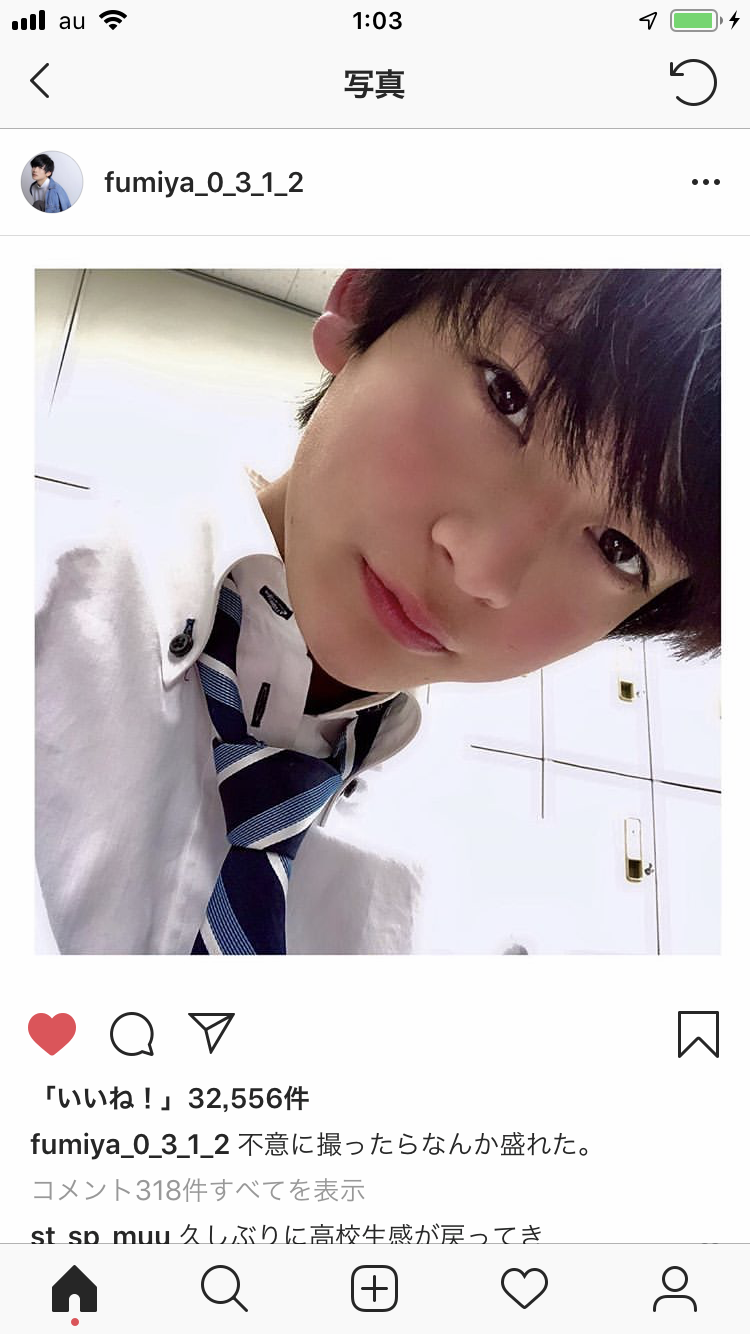
Task: Open the Activity heart tab
Action: pos(524,1288)
